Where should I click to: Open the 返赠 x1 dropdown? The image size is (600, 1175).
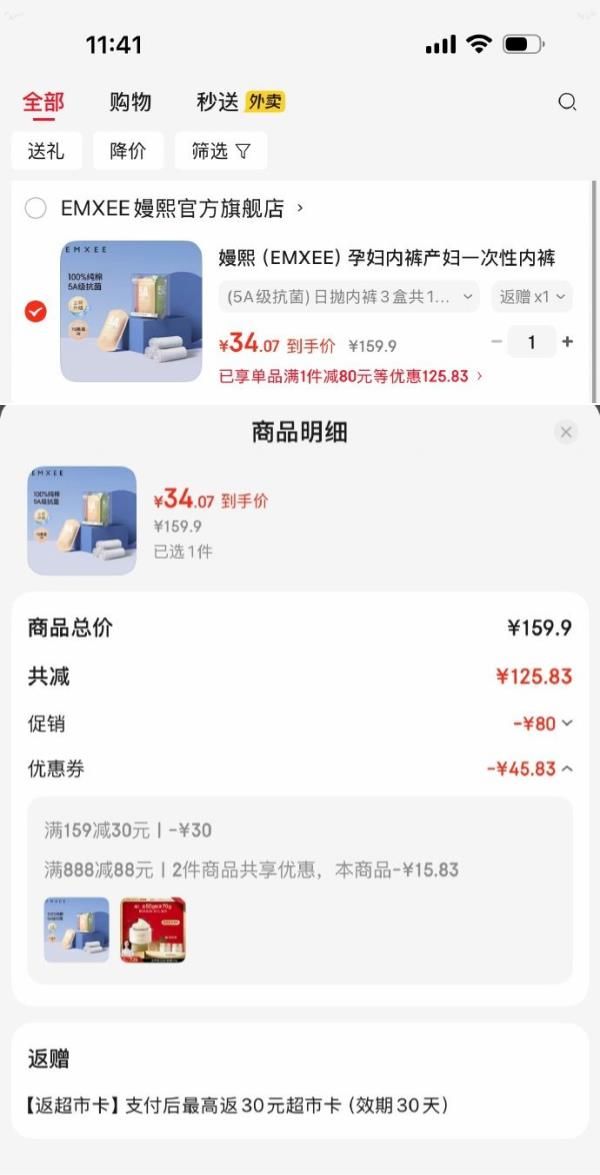pos(531,297)
